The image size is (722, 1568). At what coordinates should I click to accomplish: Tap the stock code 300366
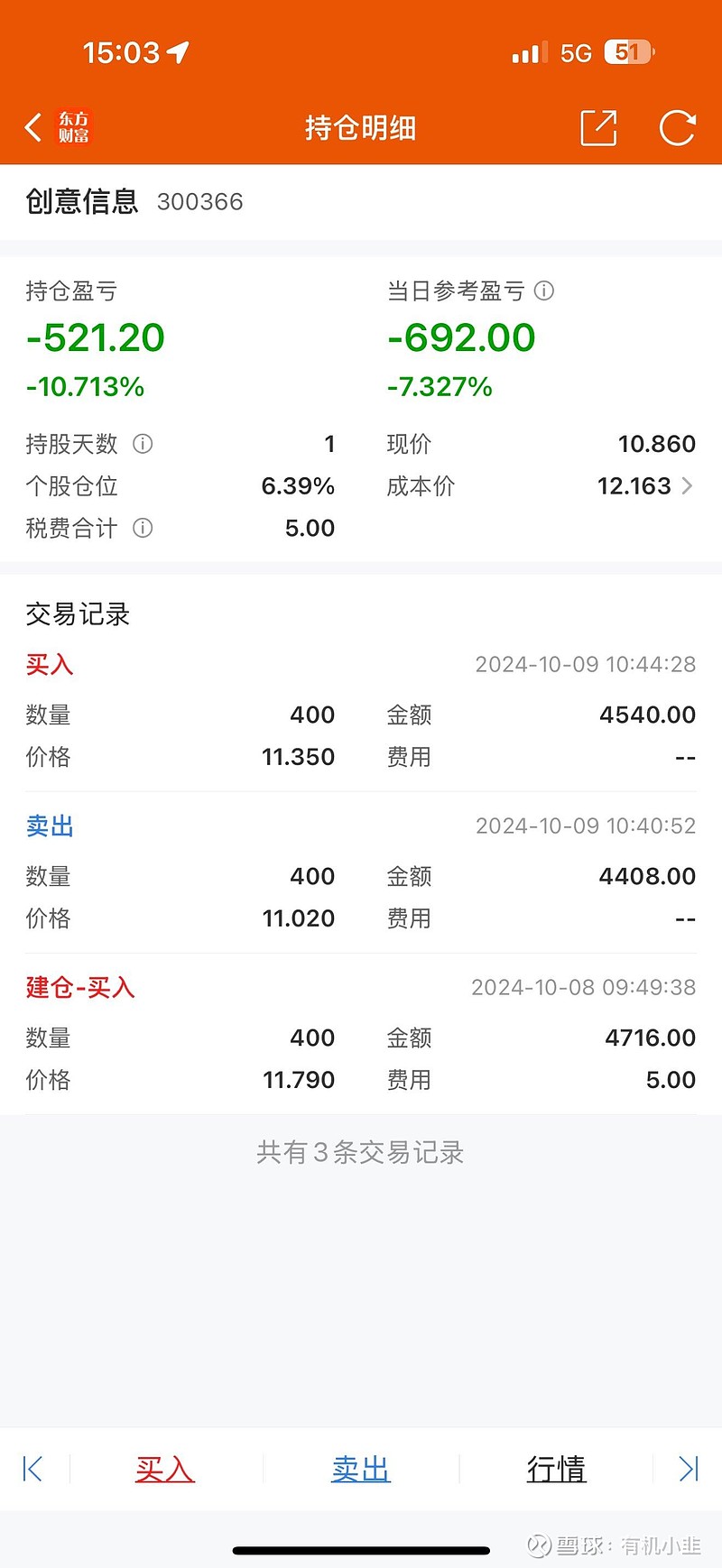(x=200, y=202)
